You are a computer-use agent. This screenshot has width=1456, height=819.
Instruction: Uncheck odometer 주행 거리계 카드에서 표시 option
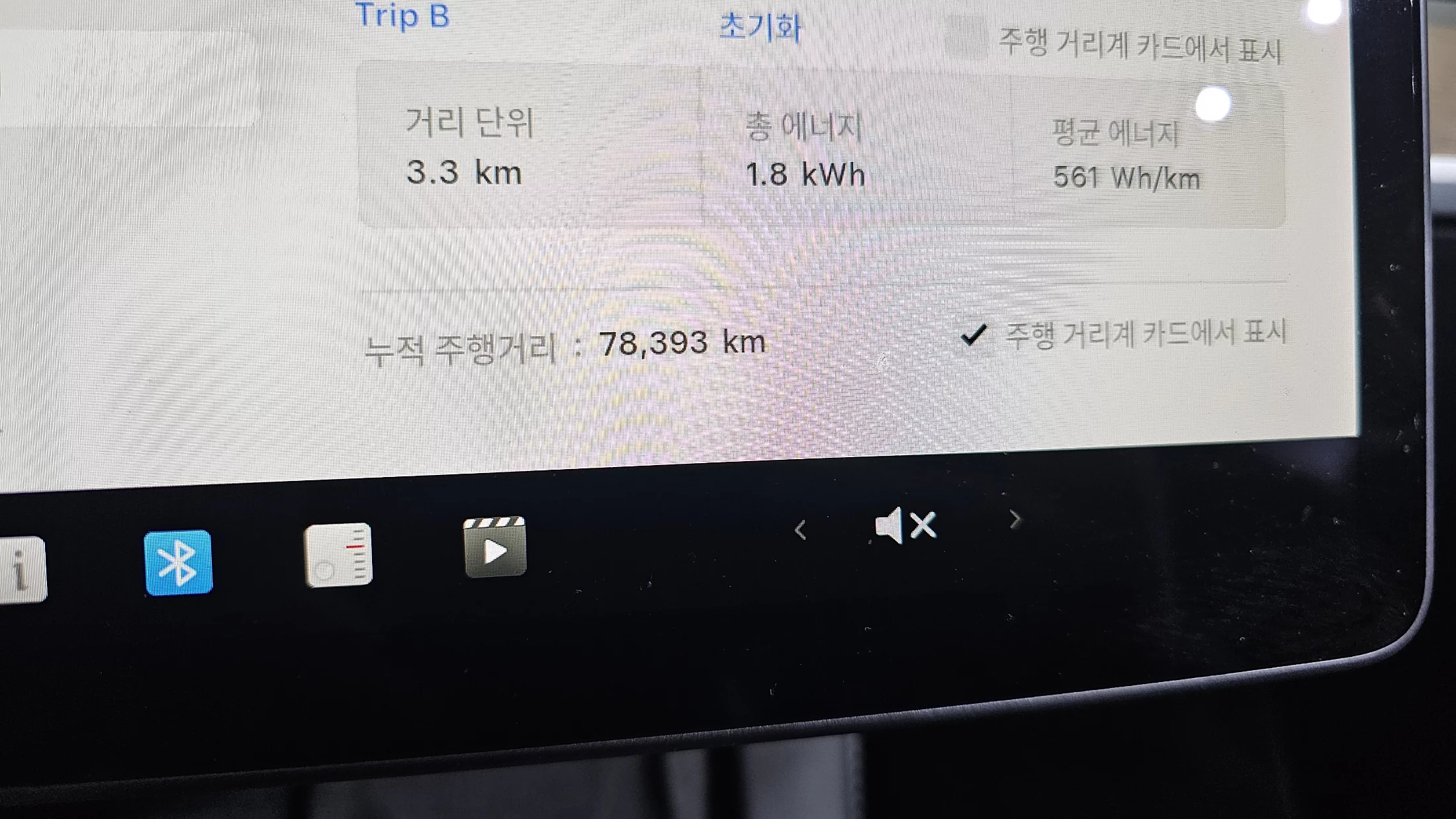974,335
